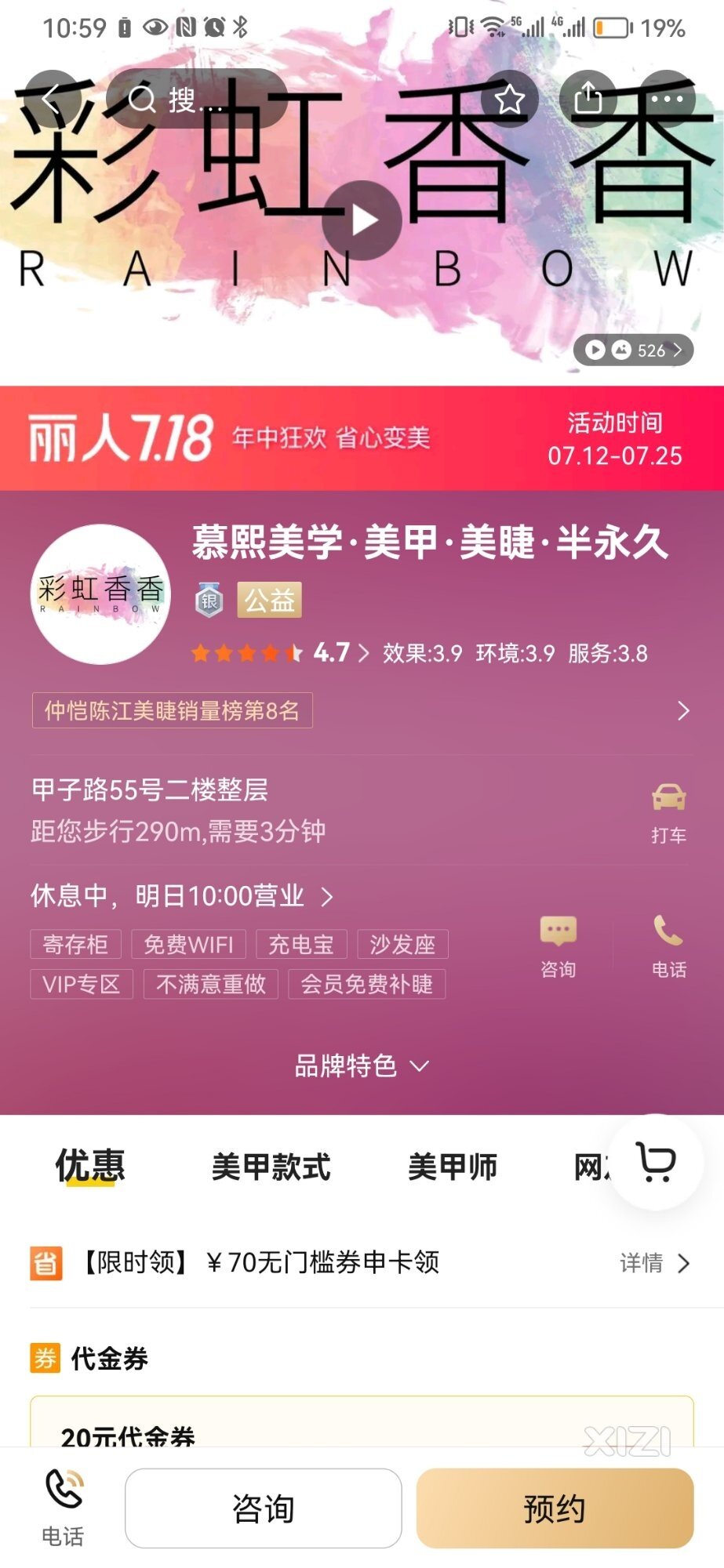This screenshot has width=724, height=1568.
Task: Tap 打车 to hail a ride
Action: 668,811
